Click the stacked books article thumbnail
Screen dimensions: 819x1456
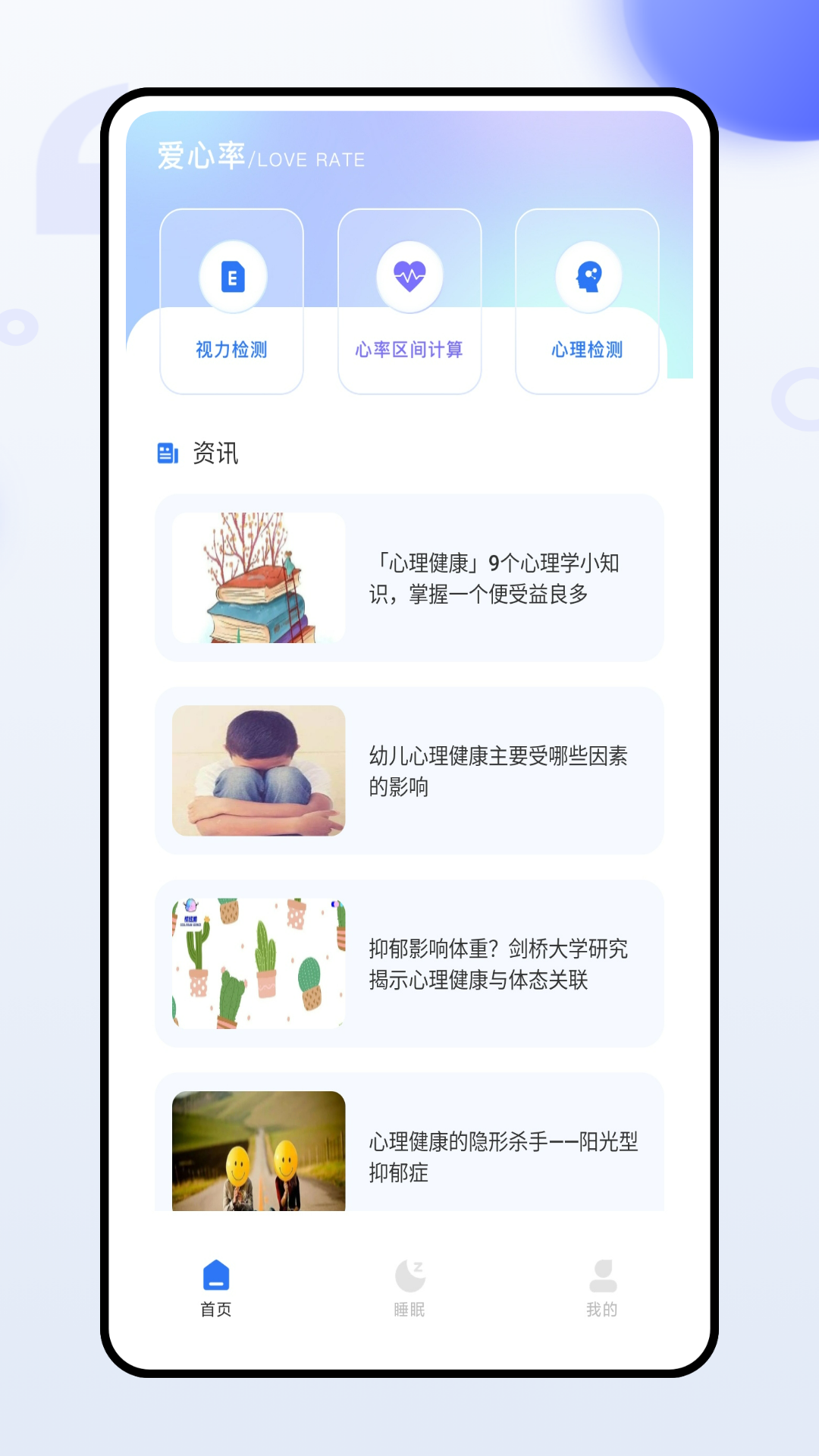[x=259, y=578]
